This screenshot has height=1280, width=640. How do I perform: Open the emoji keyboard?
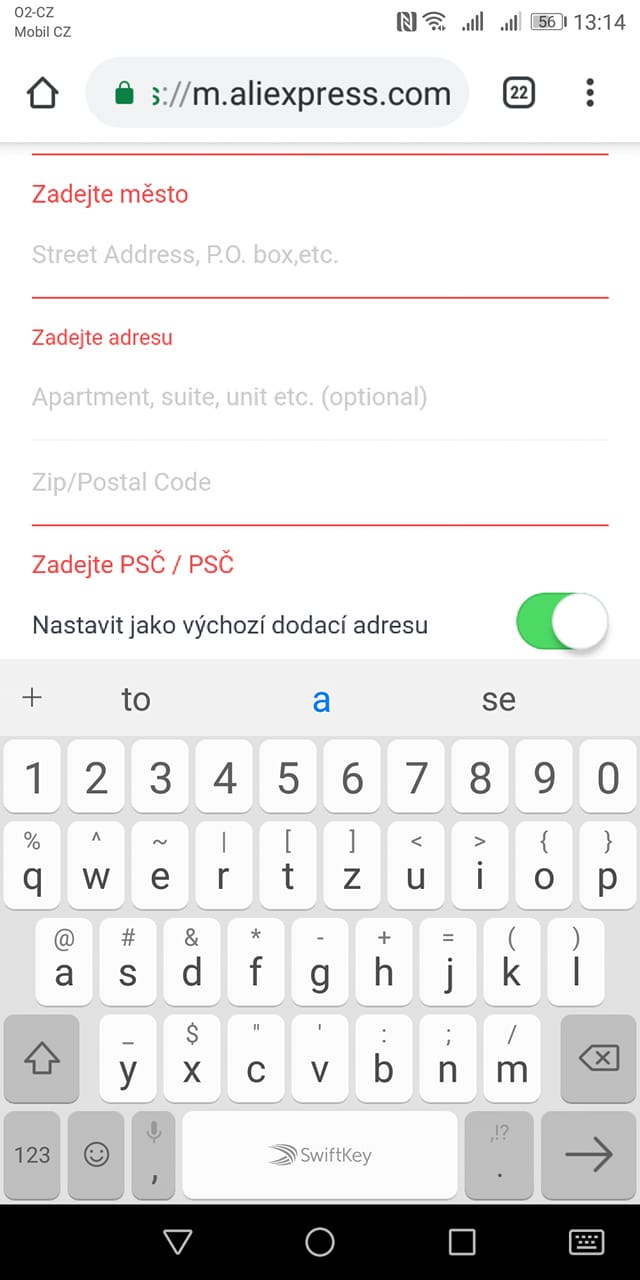96,1155
